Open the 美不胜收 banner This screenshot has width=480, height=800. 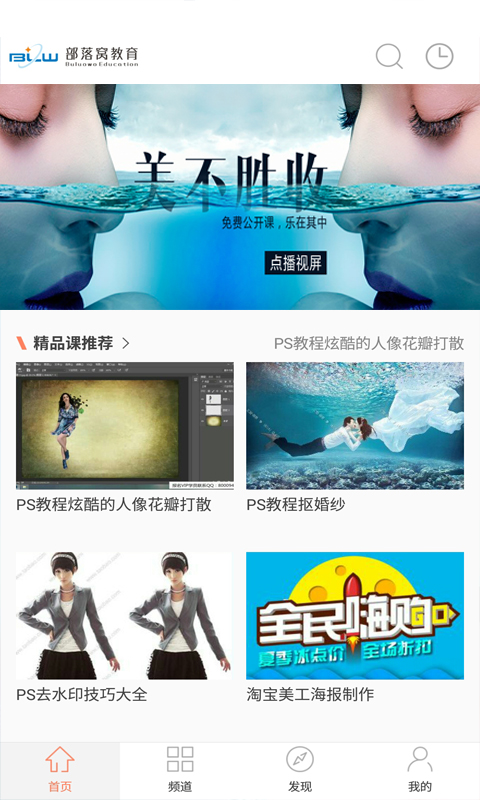click(x=240, y=197)
